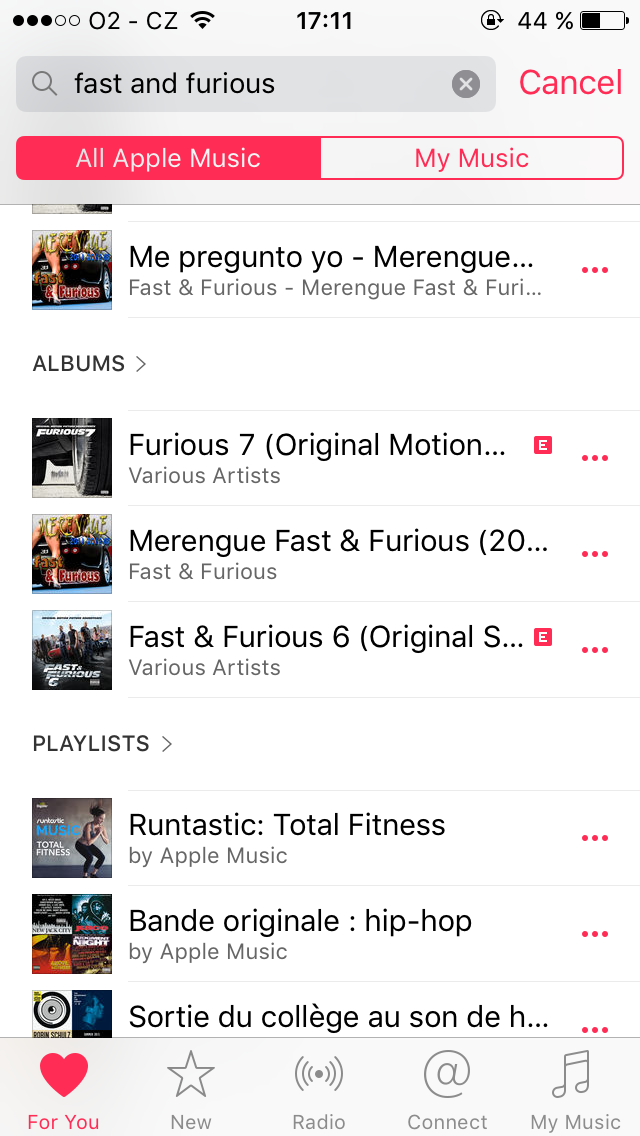
Task: Clear the search text field
Action: (x=465, y=84)
